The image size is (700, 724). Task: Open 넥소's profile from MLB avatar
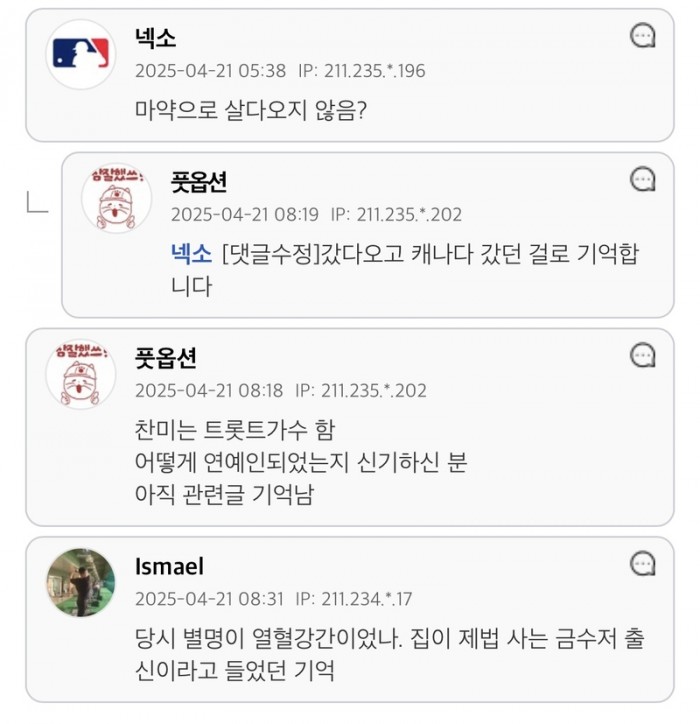click(x=81, y=54)
